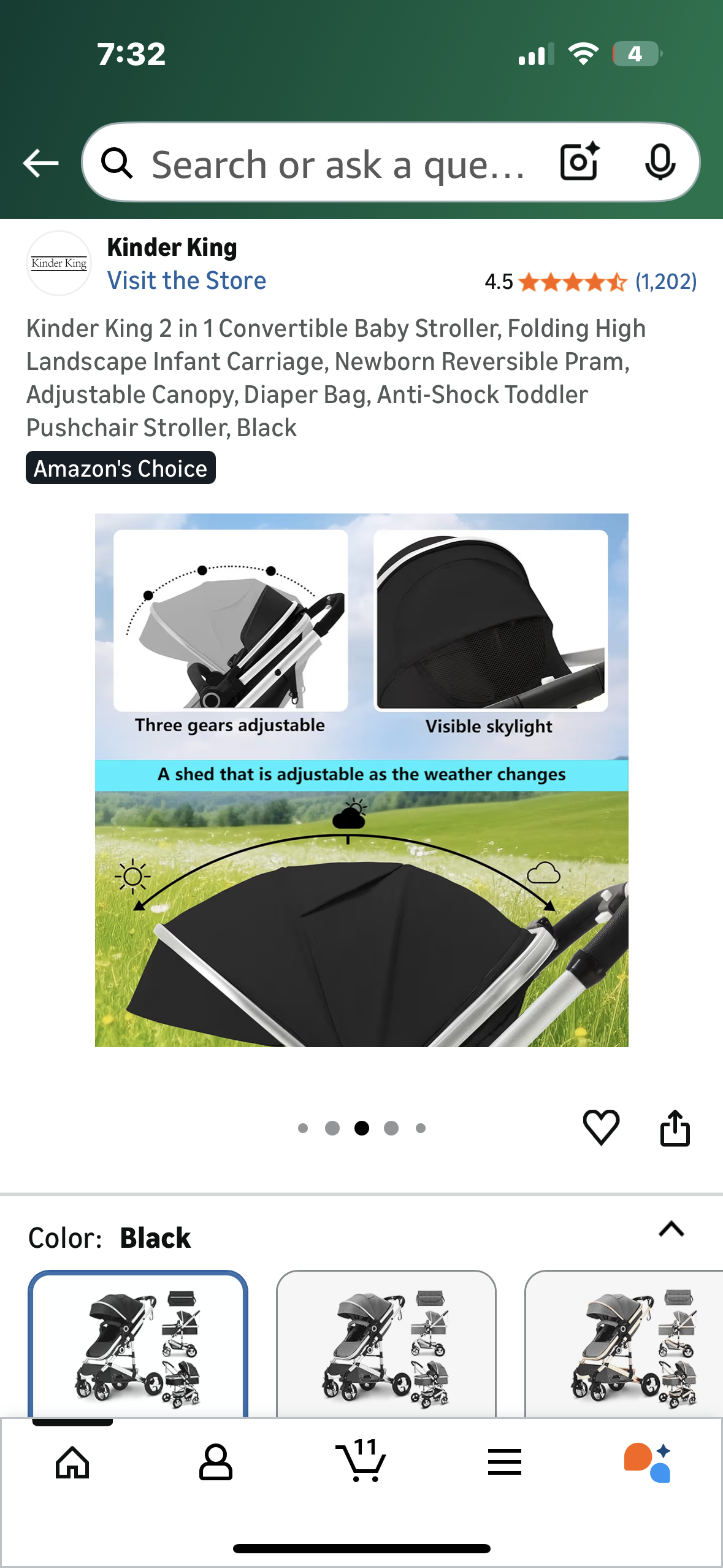Image resolution: width=723 pixels, height=1568 pixels.
Task: Share this product listing
Action: [x=675, y=1128]
